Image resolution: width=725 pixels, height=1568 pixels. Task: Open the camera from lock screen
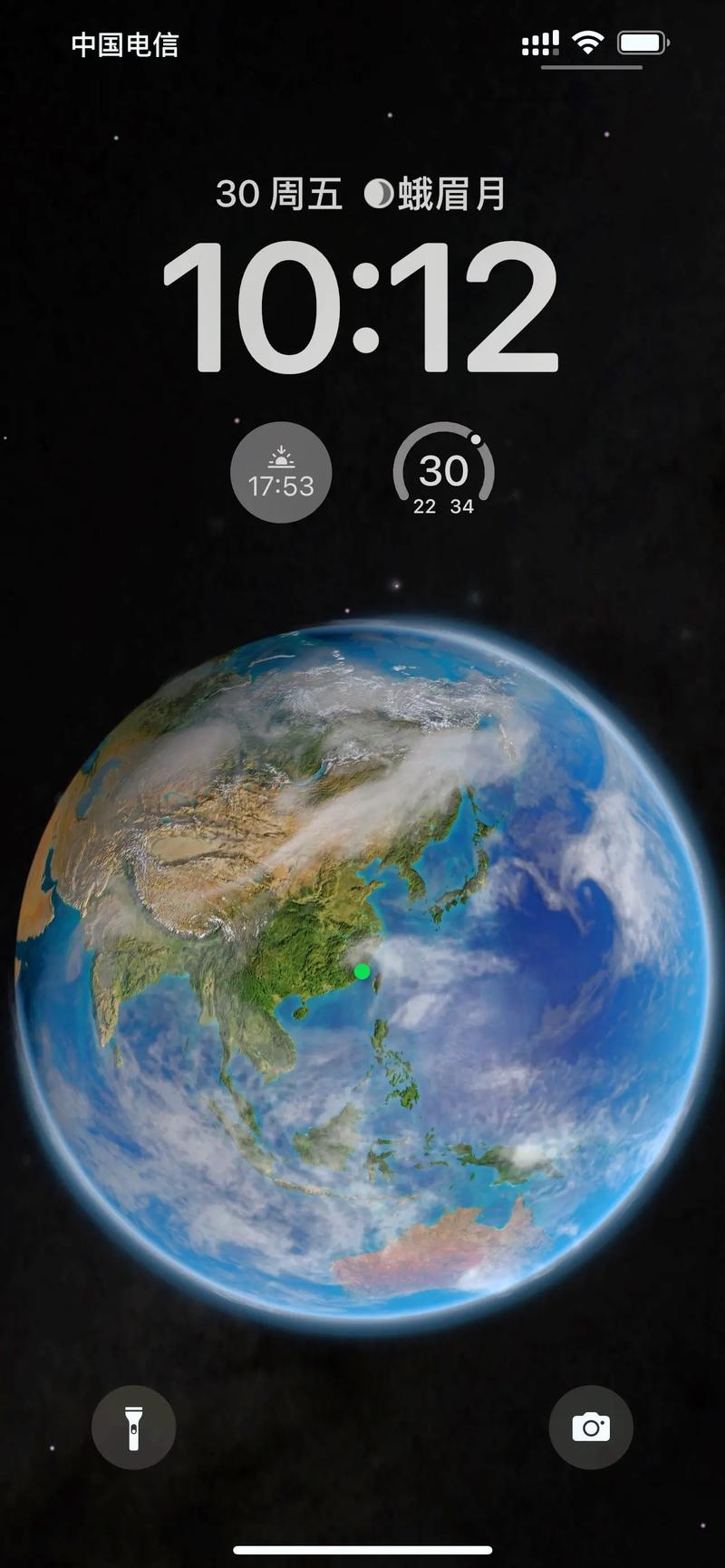[591, 1427]
